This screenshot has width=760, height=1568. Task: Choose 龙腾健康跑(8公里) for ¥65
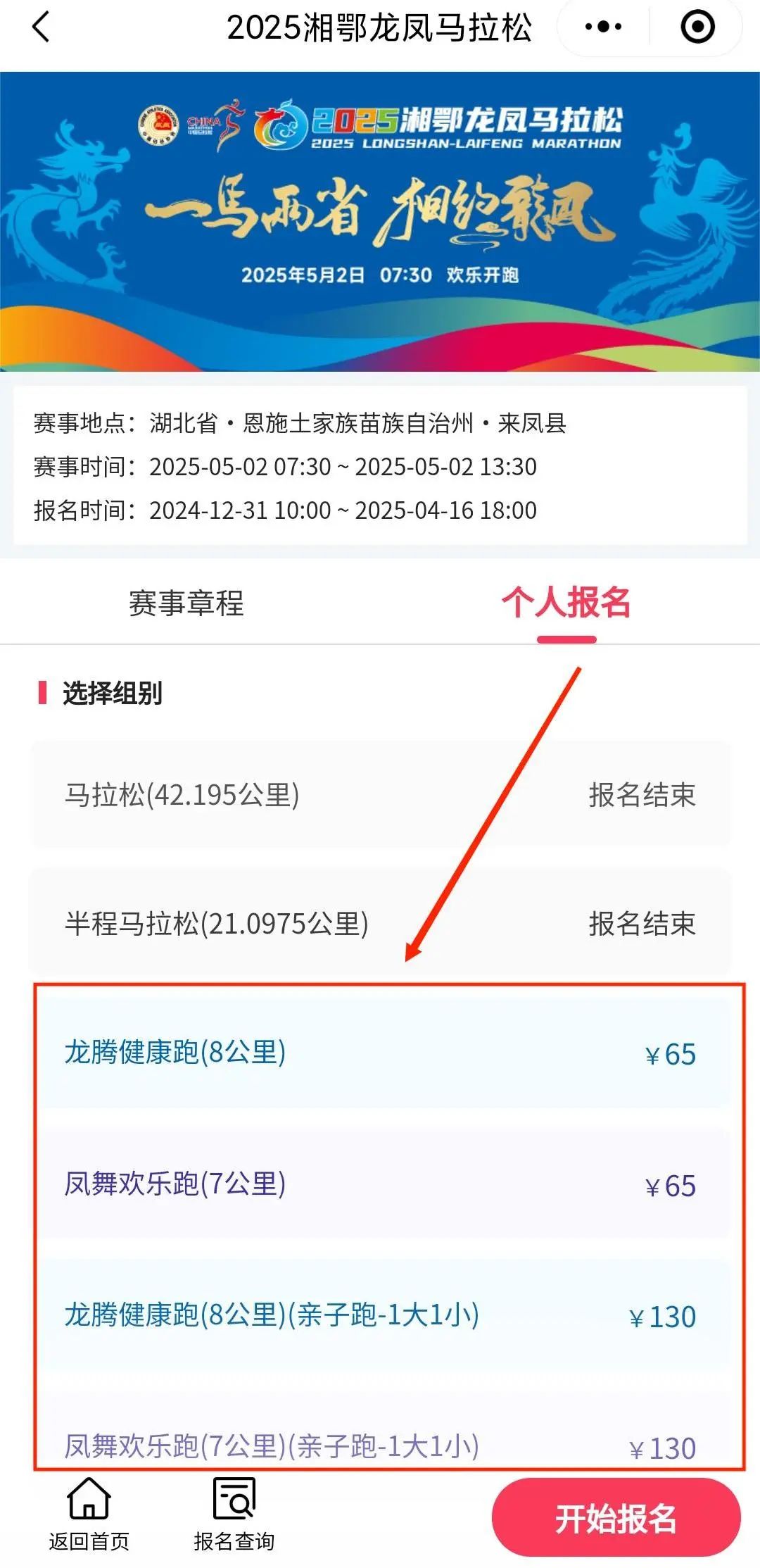(x=380, y=1053)
